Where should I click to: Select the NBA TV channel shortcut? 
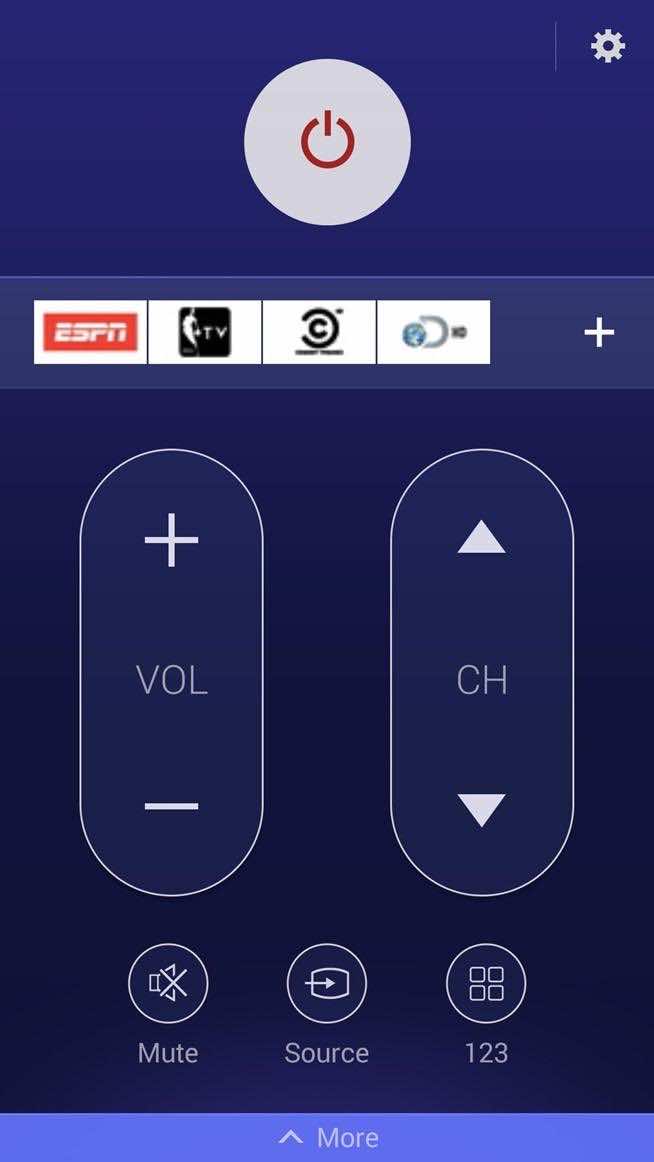click(x=205, y=332)
